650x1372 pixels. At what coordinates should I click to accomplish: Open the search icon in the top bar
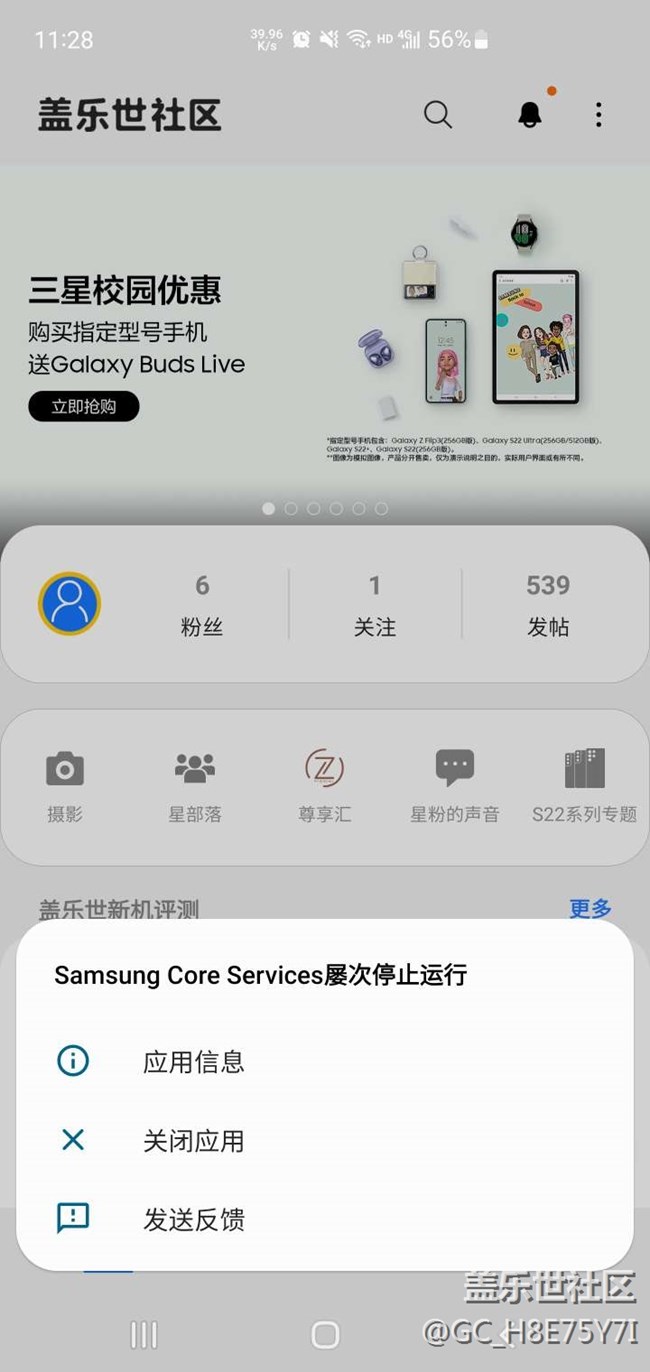coord(437,114)
